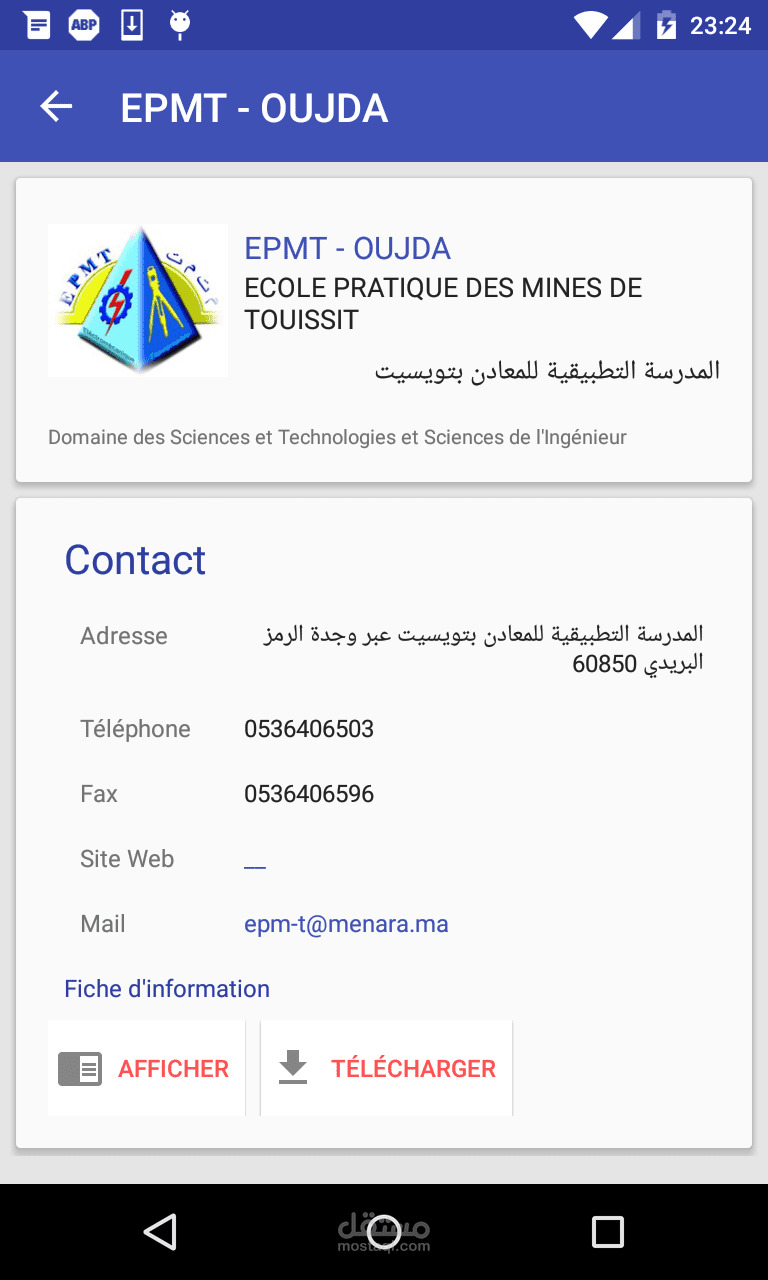This screenshot has height=1280, width=768.
Task: Go back using the app bar arrow
Action: 57,107
